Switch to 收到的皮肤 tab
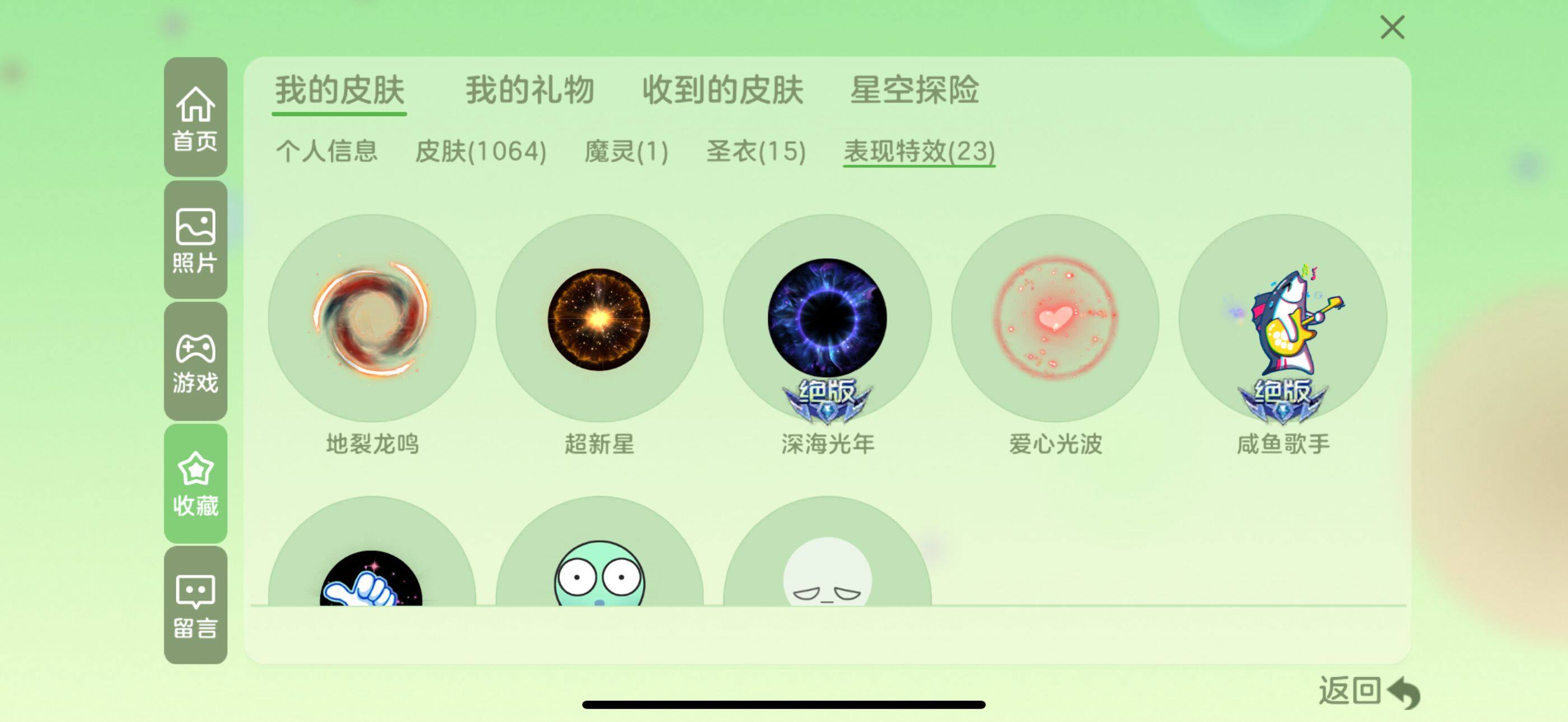Screen dimensions: 1568x722 tap(722, 90)
